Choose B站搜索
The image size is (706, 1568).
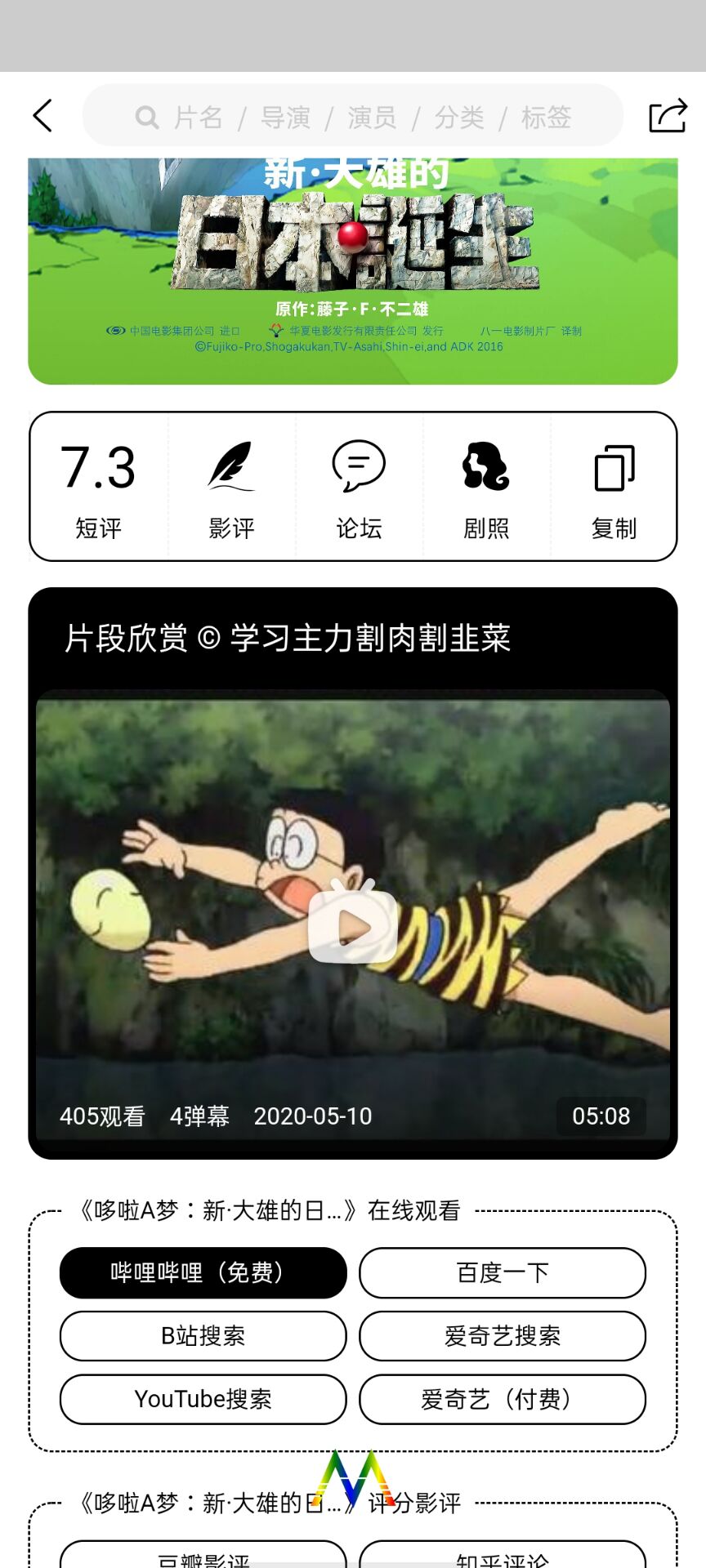[203, 1336]
